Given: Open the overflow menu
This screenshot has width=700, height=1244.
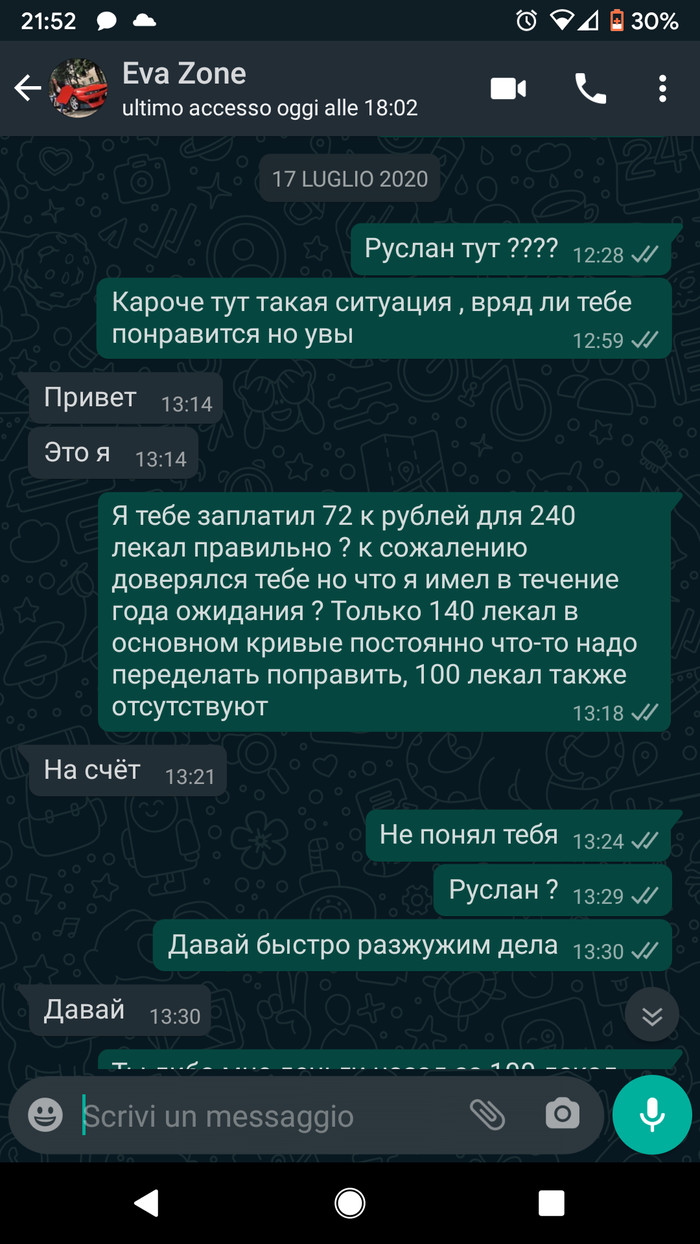Looking at the screenshot, I should click(x=662, y=89).
